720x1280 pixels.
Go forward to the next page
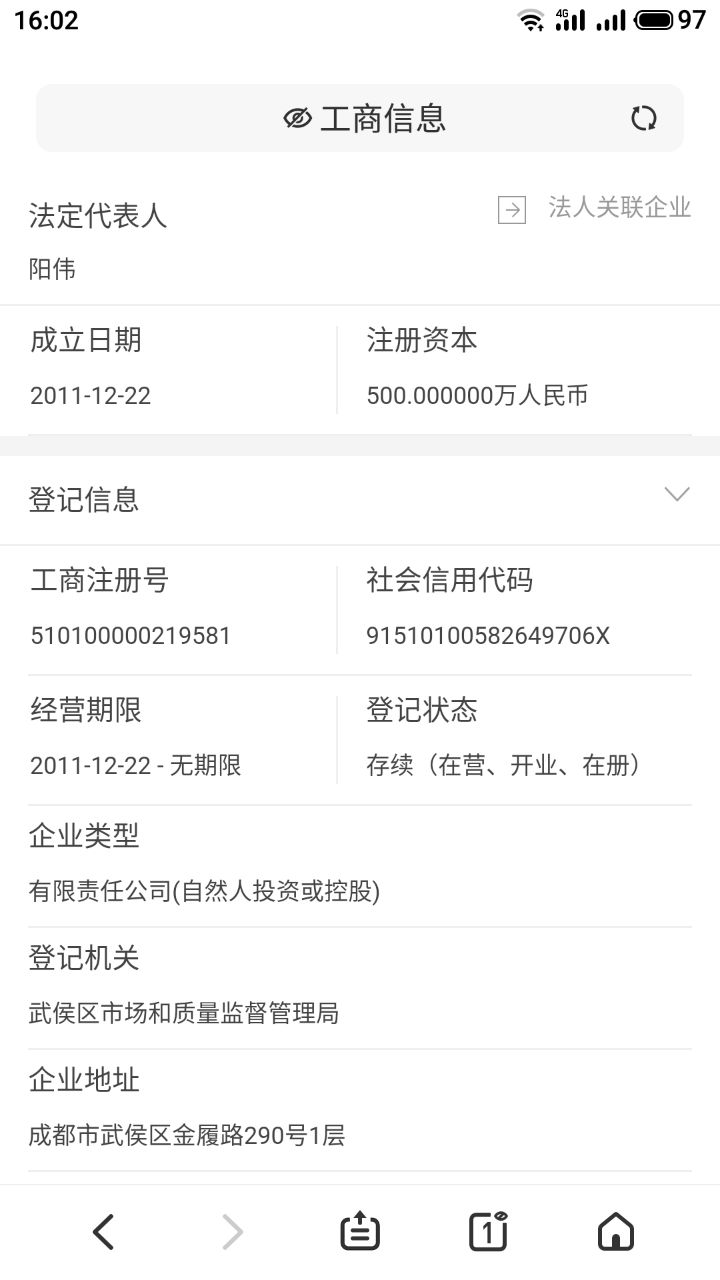coord(232,1232)
